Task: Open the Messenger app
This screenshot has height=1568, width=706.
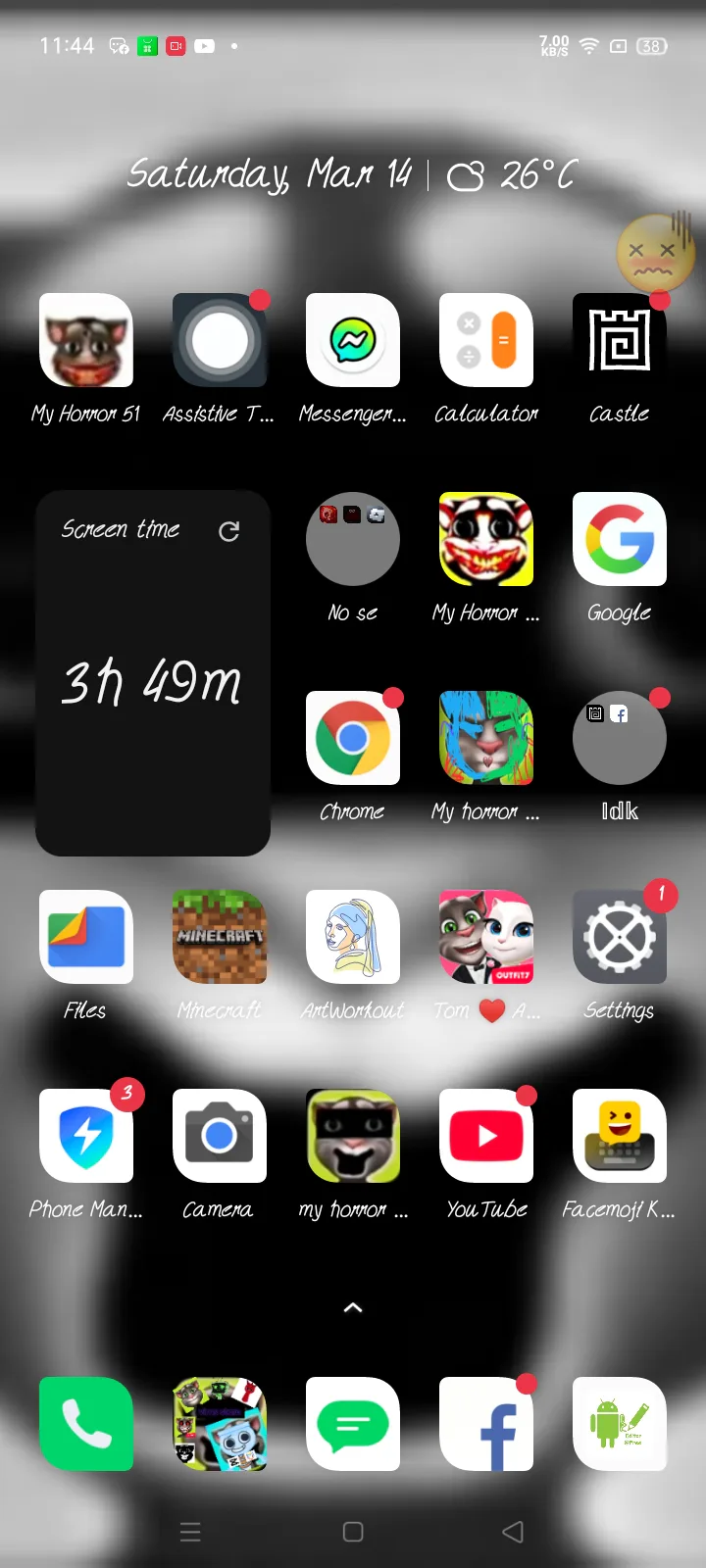Action: click(352, 341)
